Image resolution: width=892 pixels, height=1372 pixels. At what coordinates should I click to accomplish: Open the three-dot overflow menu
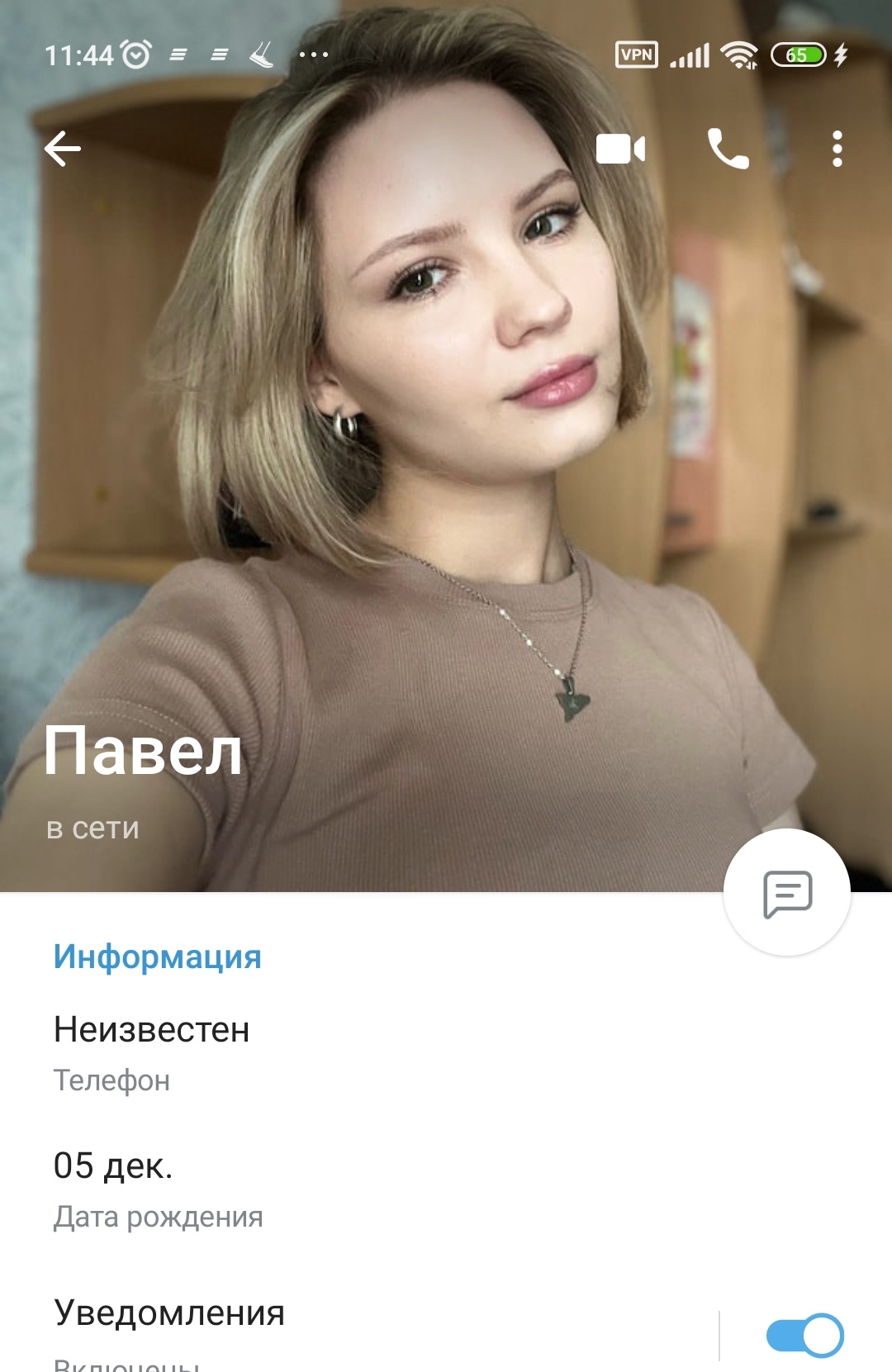(837, 150)
